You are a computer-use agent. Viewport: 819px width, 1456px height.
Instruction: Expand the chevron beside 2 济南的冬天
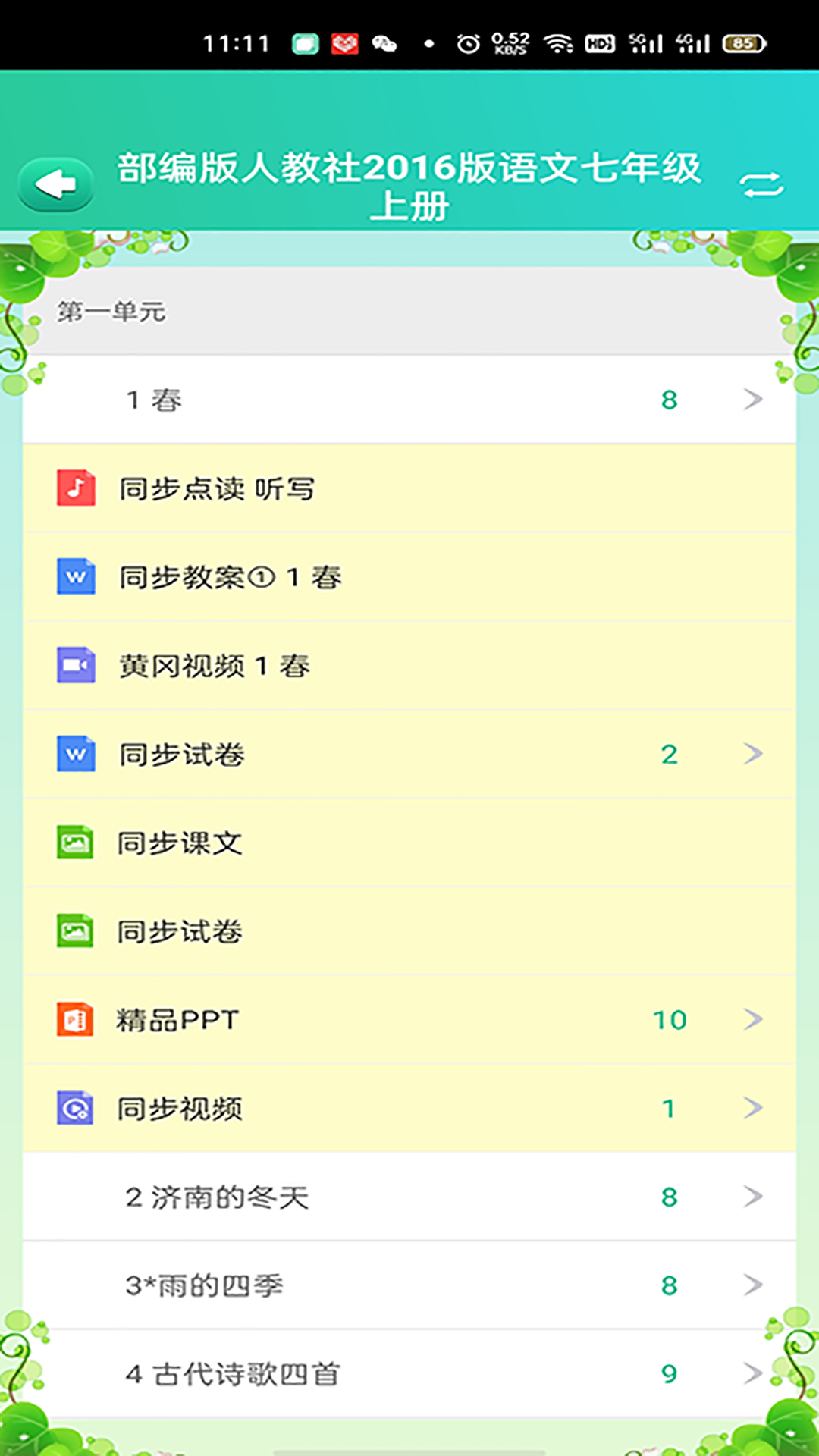pyautogui.click(x=753, y=1197)
